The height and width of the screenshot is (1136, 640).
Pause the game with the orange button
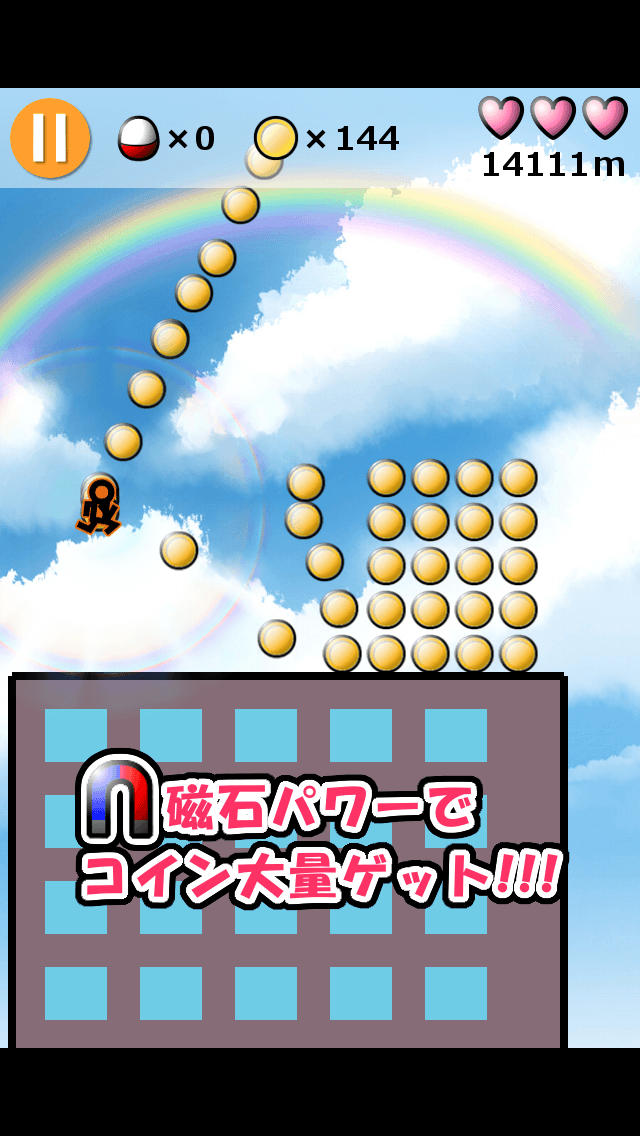coord(50,138)
